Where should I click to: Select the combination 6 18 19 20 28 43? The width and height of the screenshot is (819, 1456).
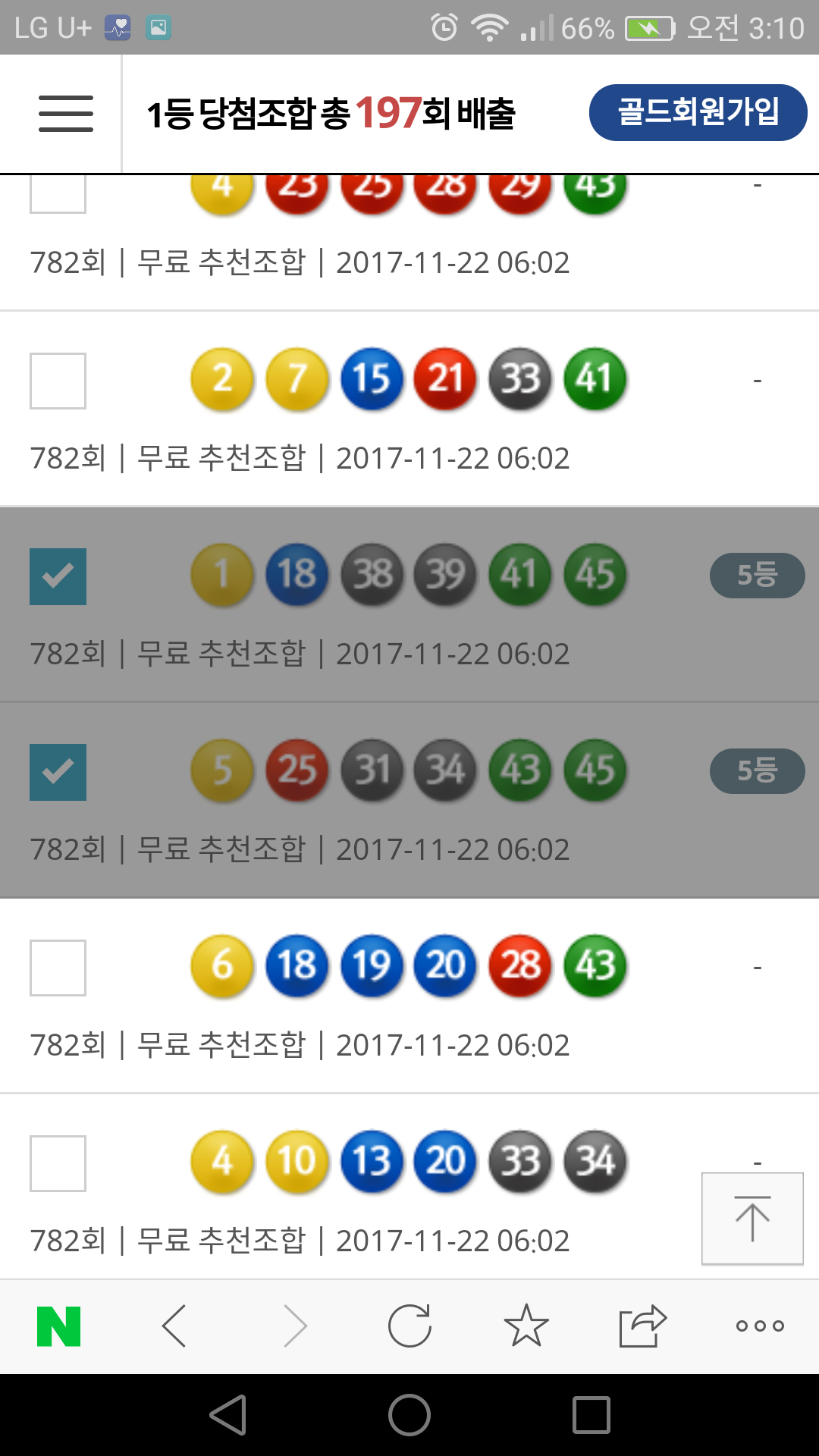pos(58,968)
